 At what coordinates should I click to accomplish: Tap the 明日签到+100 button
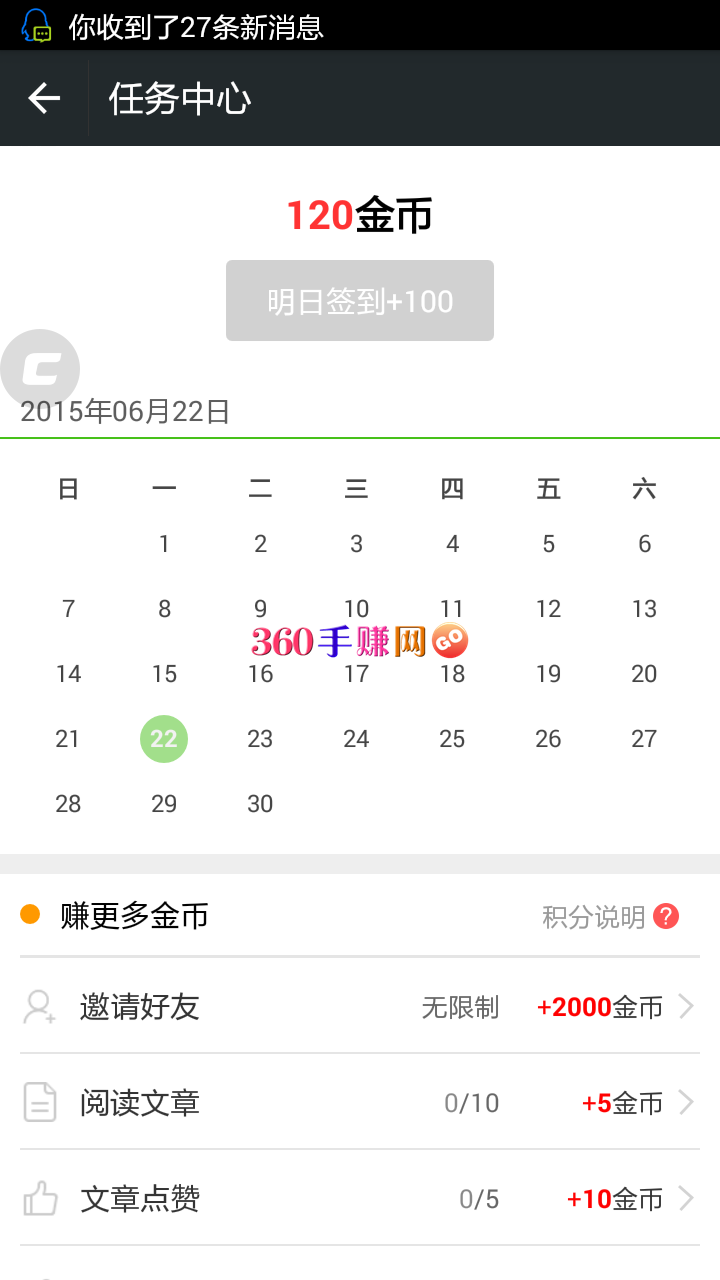click(360, 301)
